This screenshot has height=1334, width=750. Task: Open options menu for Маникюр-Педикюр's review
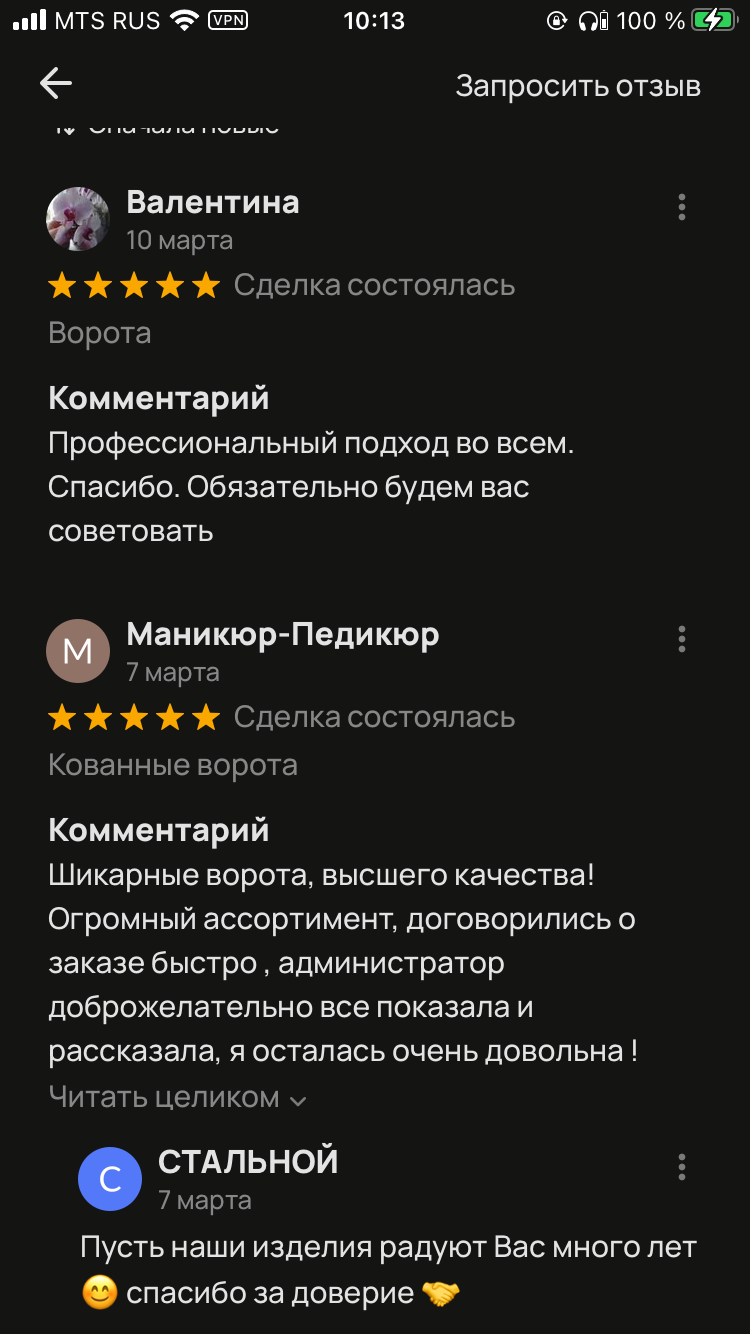coord(681,639)
